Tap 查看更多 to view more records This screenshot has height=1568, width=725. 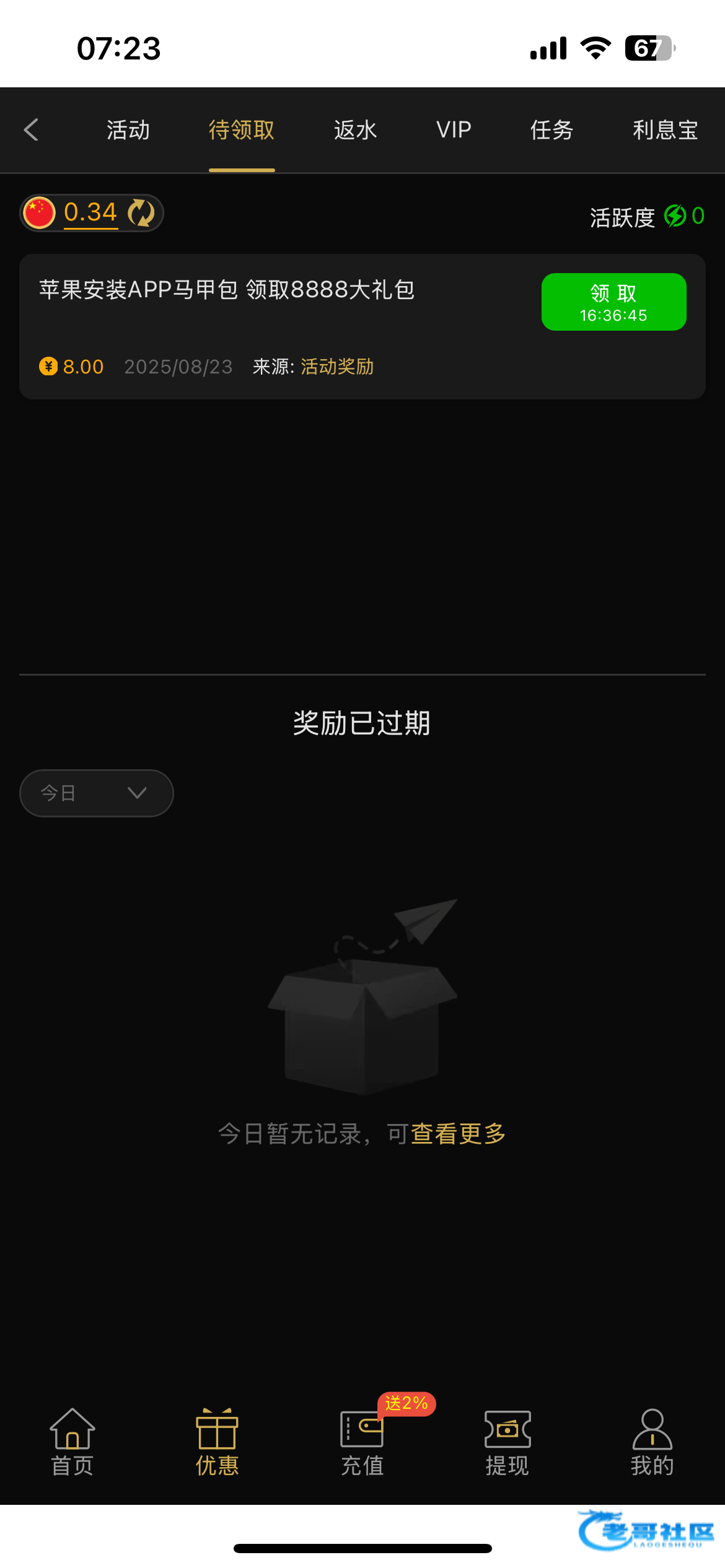point(458,1134)
